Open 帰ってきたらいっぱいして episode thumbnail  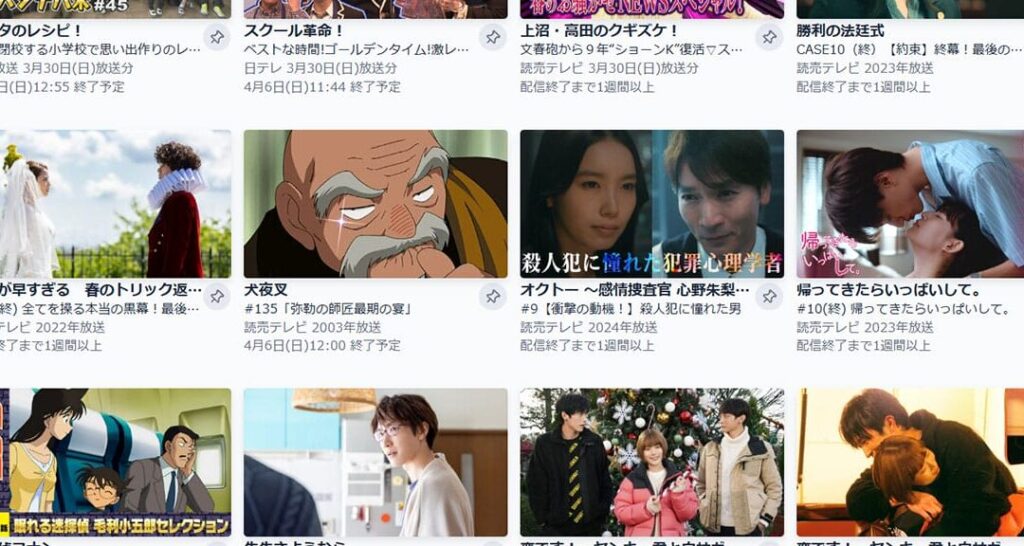pos(910,204)
